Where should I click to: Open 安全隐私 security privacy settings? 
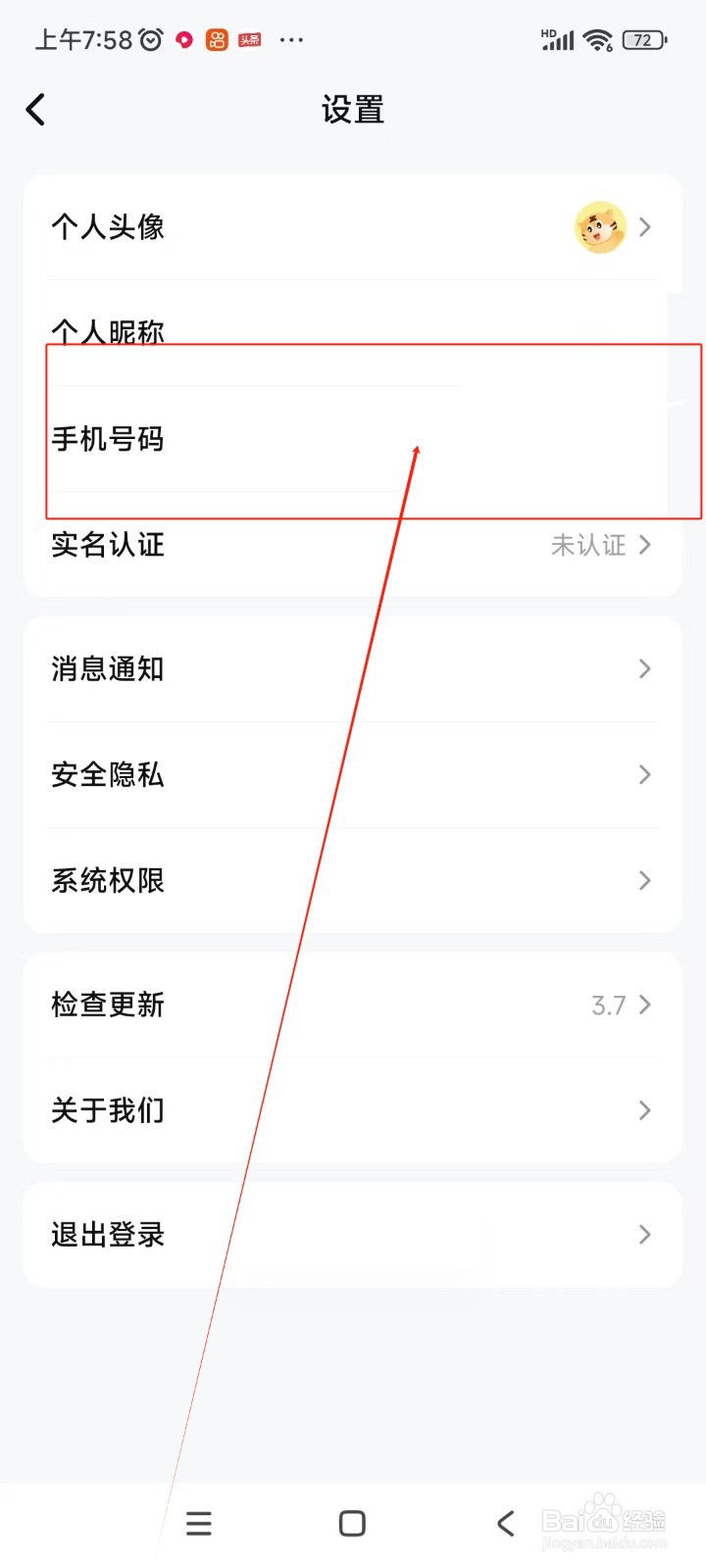[353, 775]
